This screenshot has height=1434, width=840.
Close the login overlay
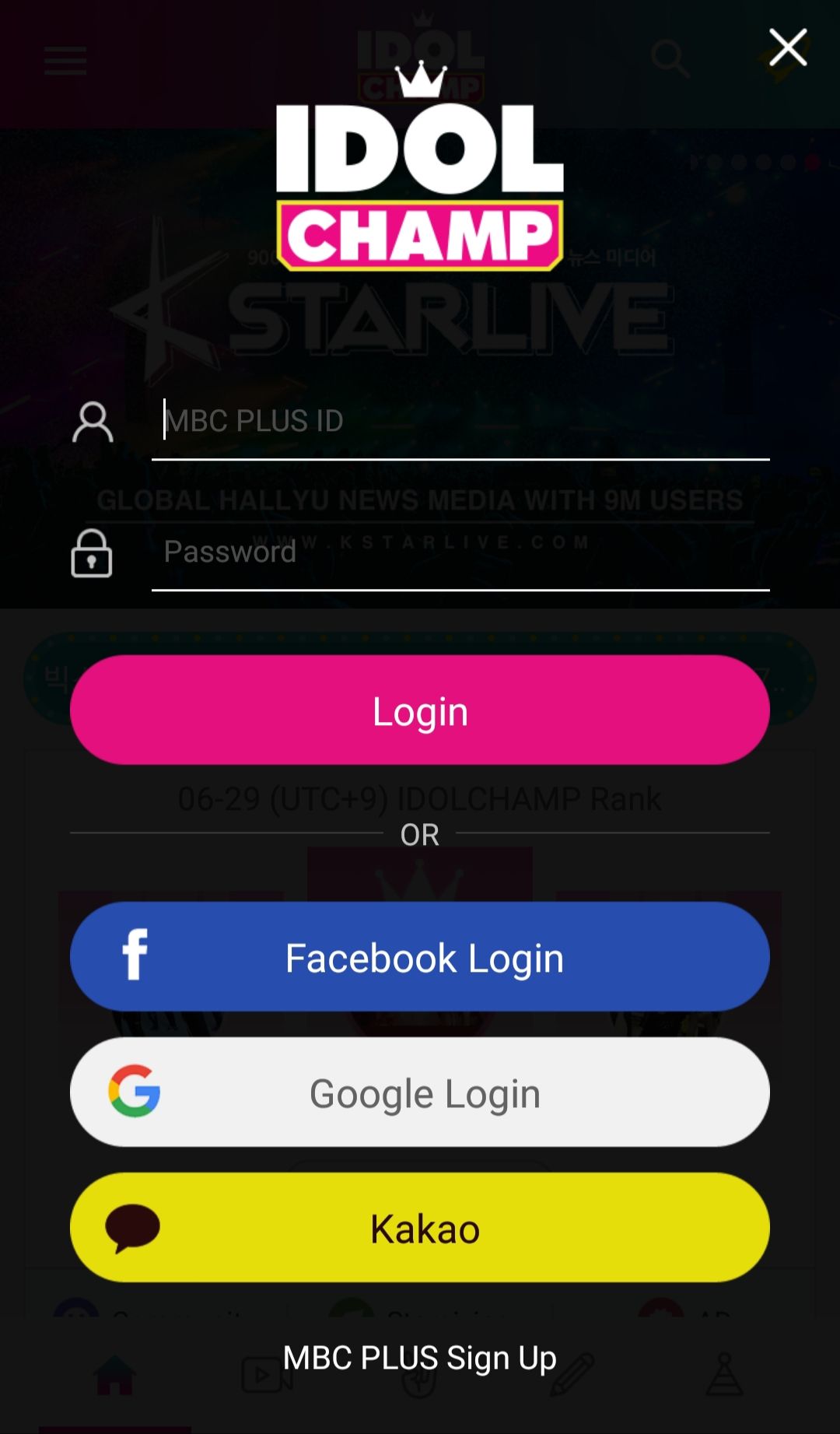pos(788,47)
